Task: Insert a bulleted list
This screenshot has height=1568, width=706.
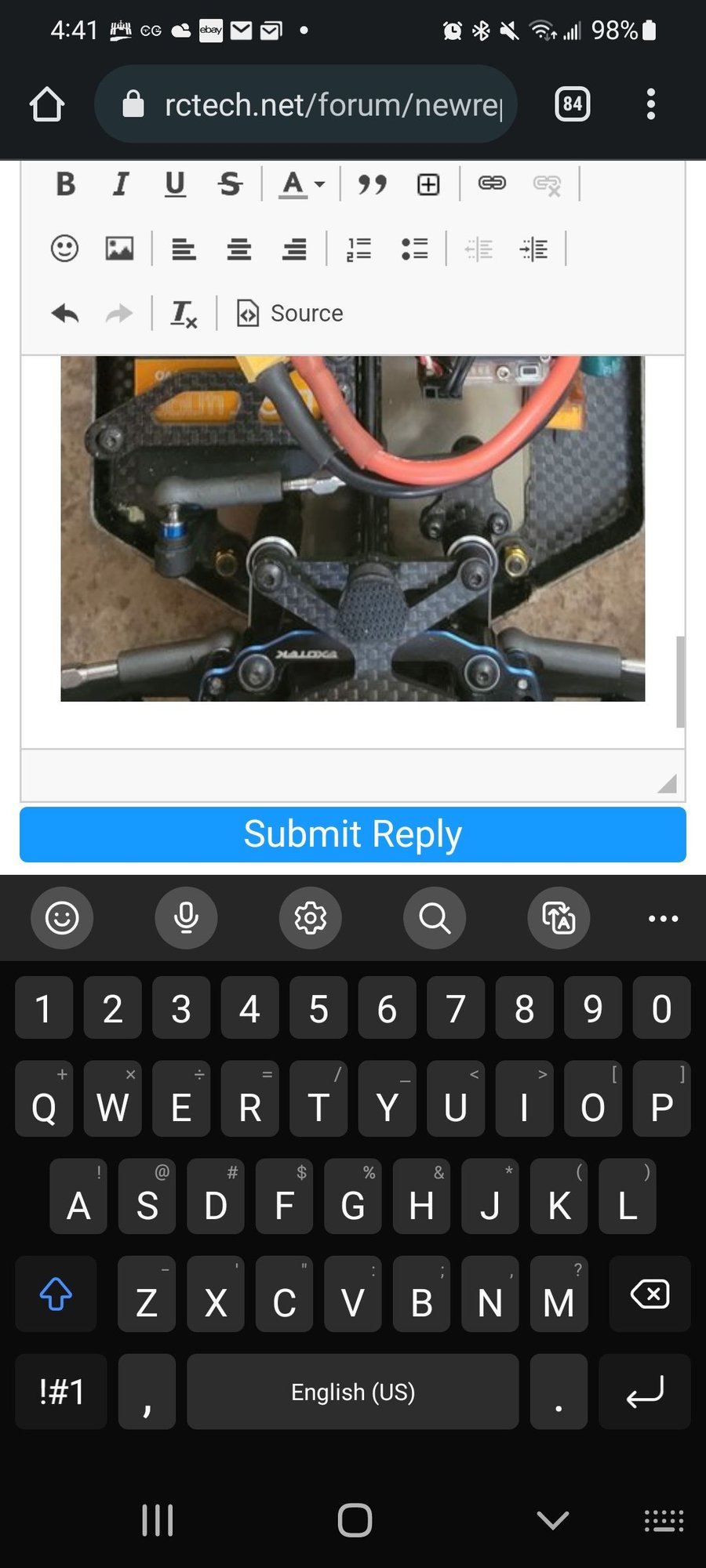Action: [x=414, y=249]
